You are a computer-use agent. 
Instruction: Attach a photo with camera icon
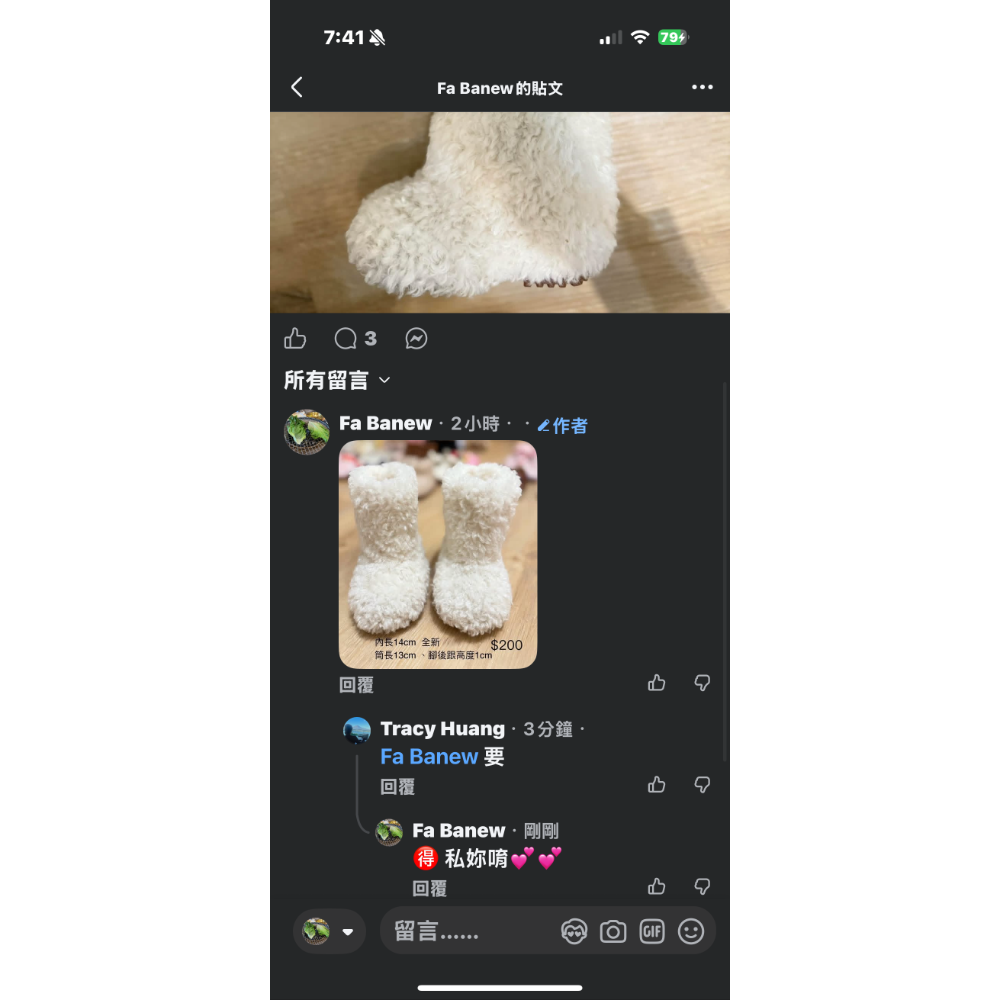point(612,932)
